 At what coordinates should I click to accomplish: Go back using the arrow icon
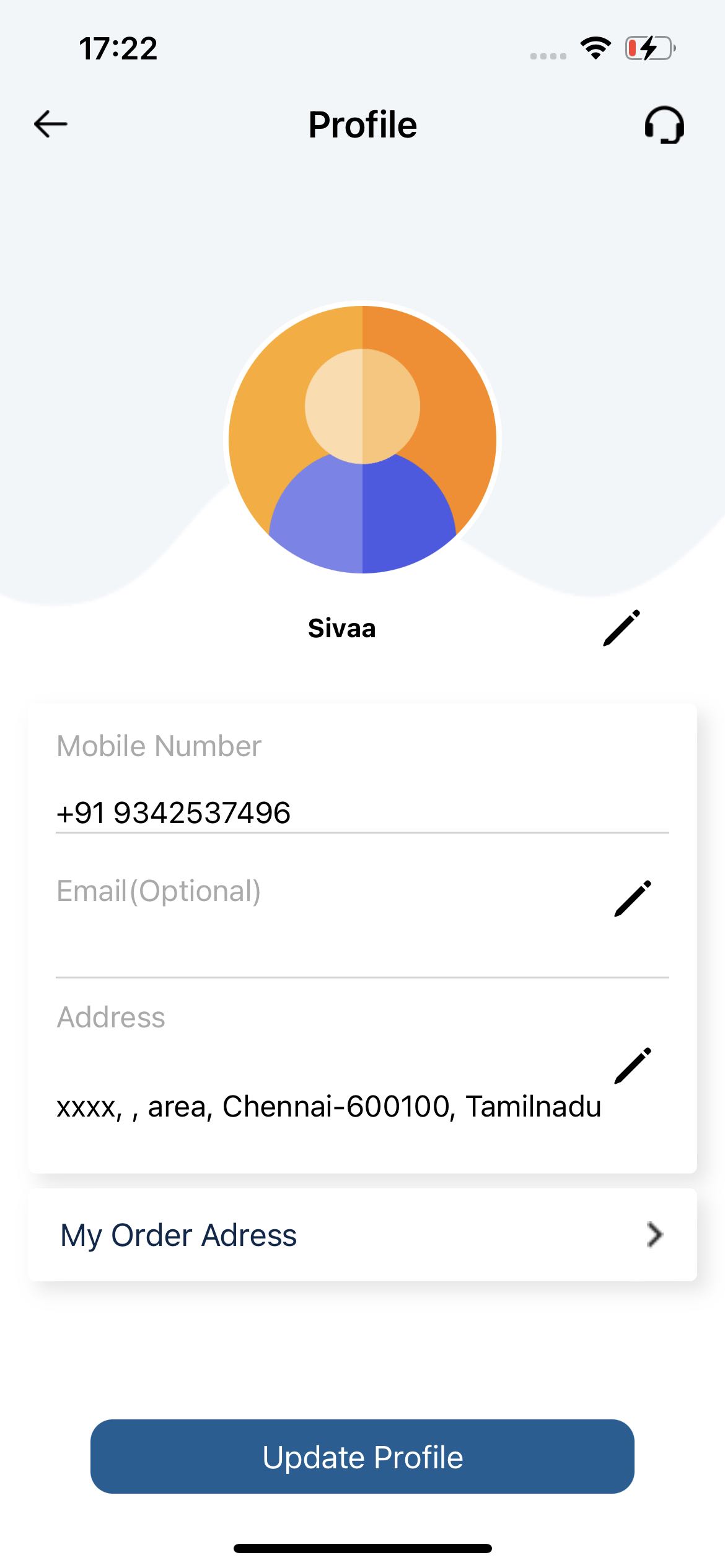pyautogui.click(x=50, y=124)
